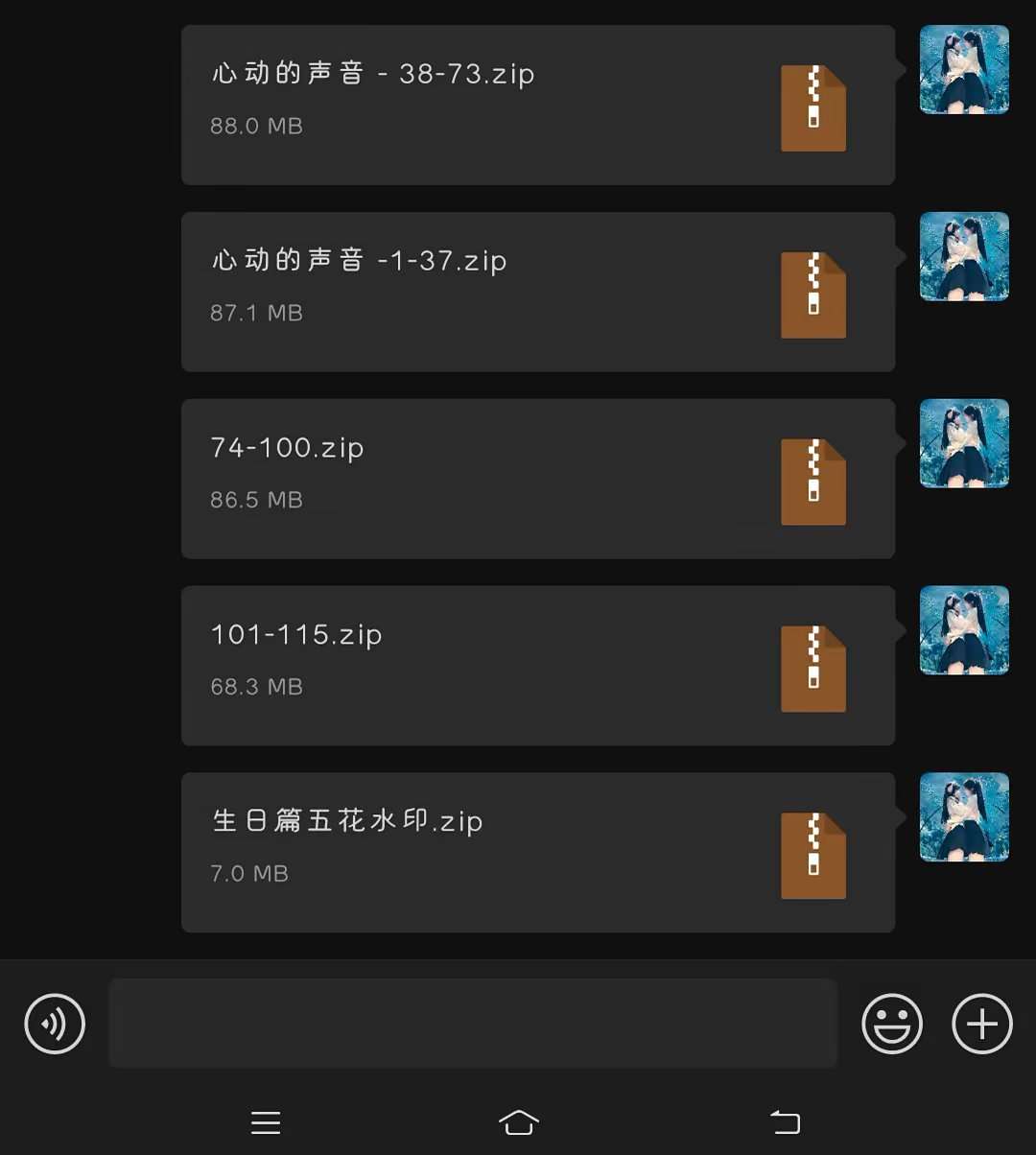Tap the sender avatar beside 74-100.zip

964,443
